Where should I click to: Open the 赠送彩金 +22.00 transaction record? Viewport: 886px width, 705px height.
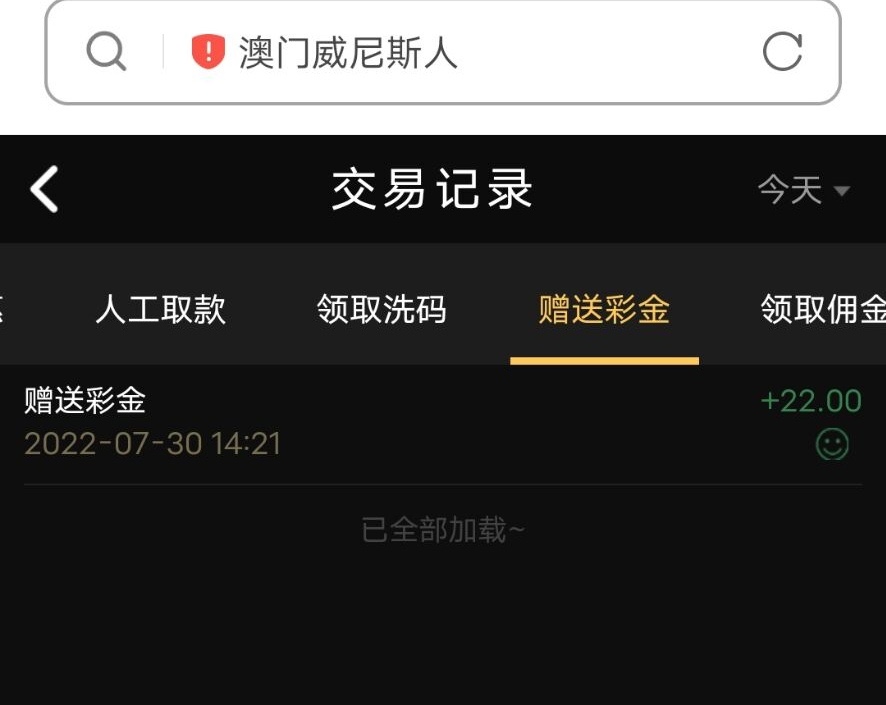pos(442,422)
